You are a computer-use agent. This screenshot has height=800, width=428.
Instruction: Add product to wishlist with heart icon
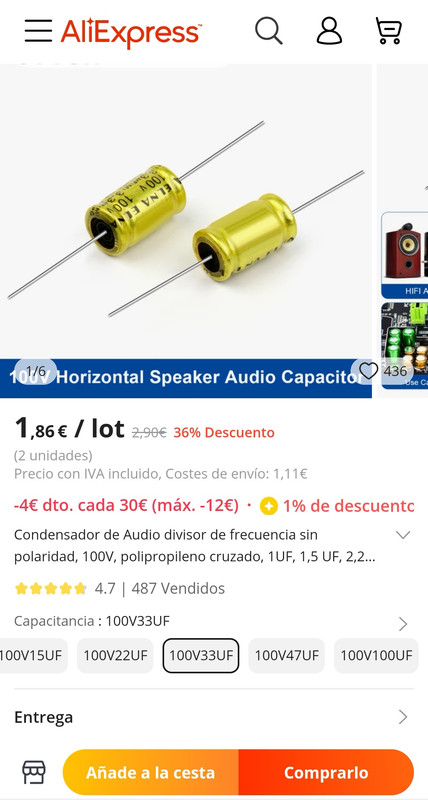click(368, 371)
